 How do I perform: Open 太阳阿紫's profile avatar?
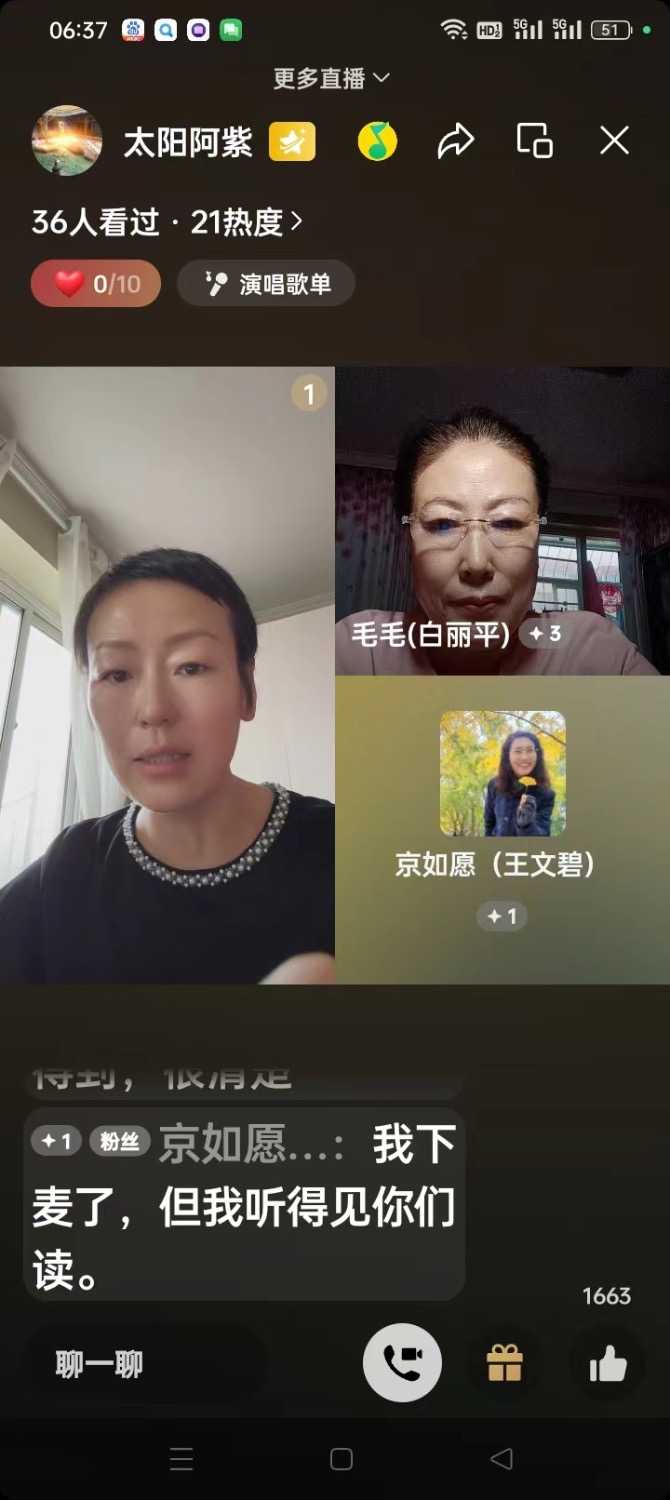coord(67,141)
